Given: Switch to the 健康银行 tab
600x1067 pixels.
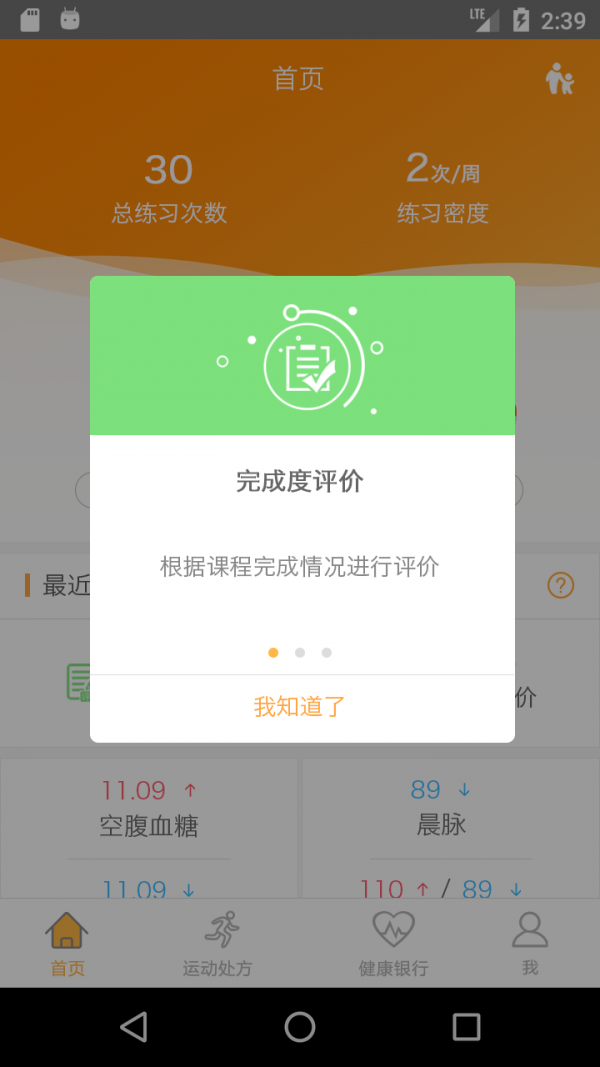Looking at the screenshot, I should [393, 943].
